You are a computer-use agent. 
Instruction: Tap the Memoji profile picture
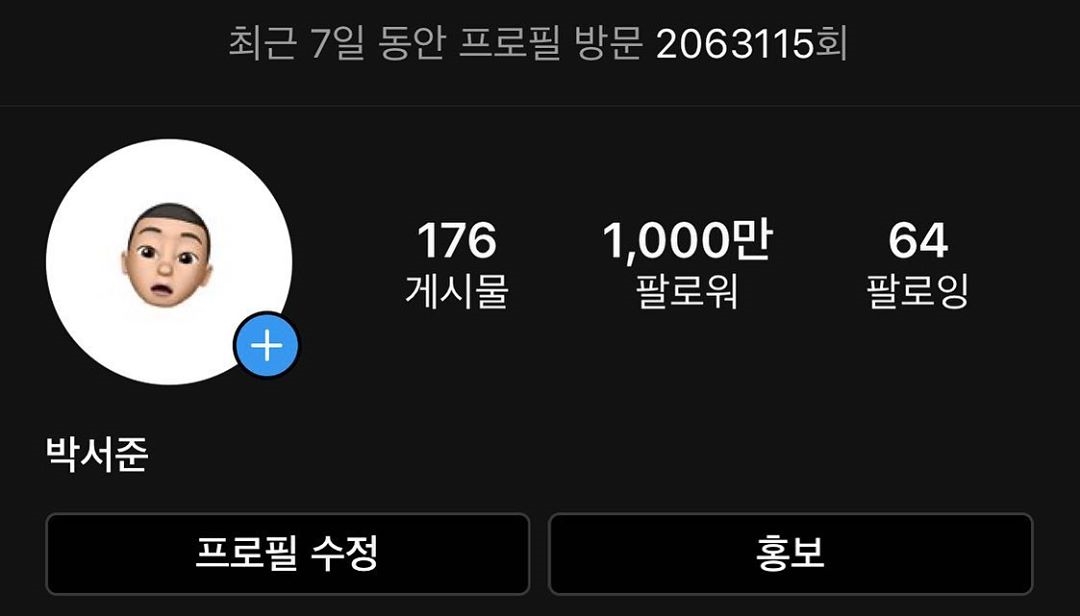(168, 260)
